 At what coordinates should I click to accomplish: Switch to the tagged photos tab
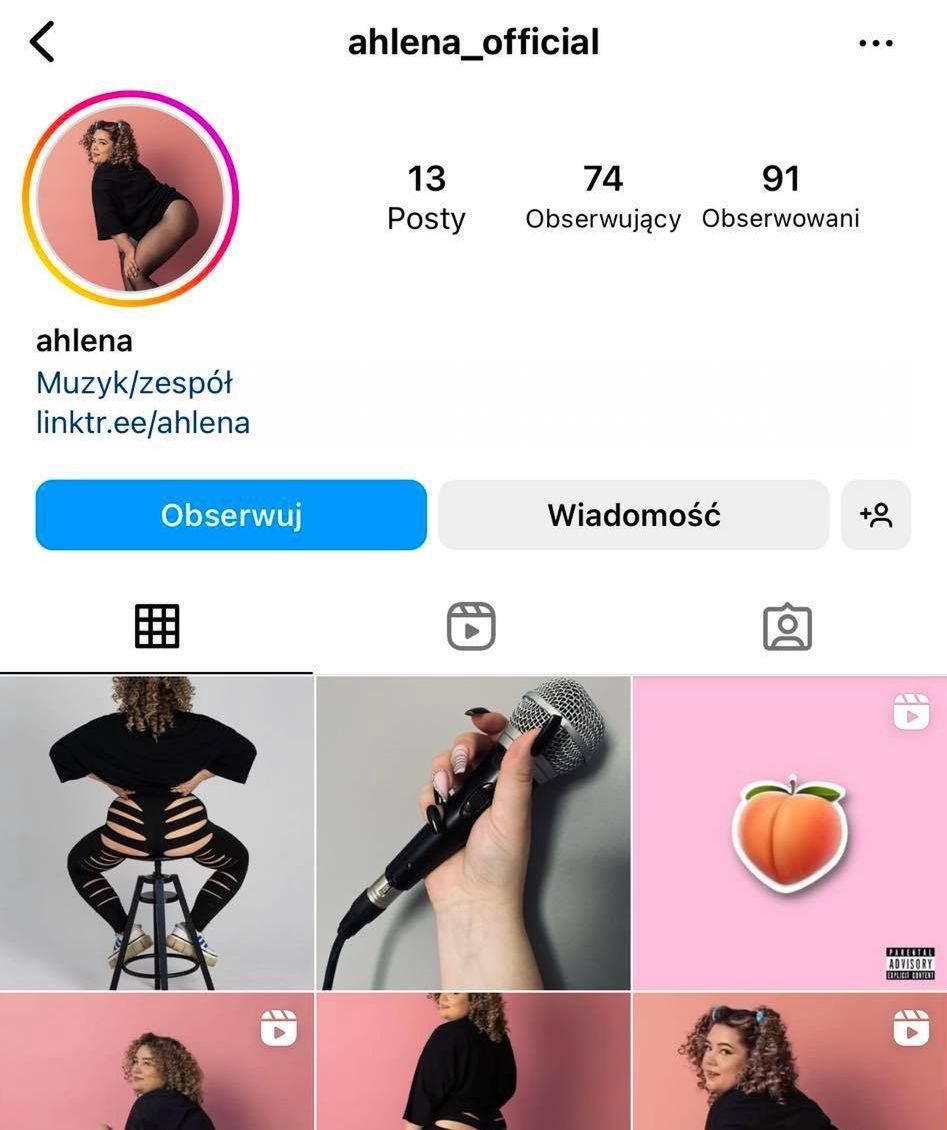click(787, 627)
